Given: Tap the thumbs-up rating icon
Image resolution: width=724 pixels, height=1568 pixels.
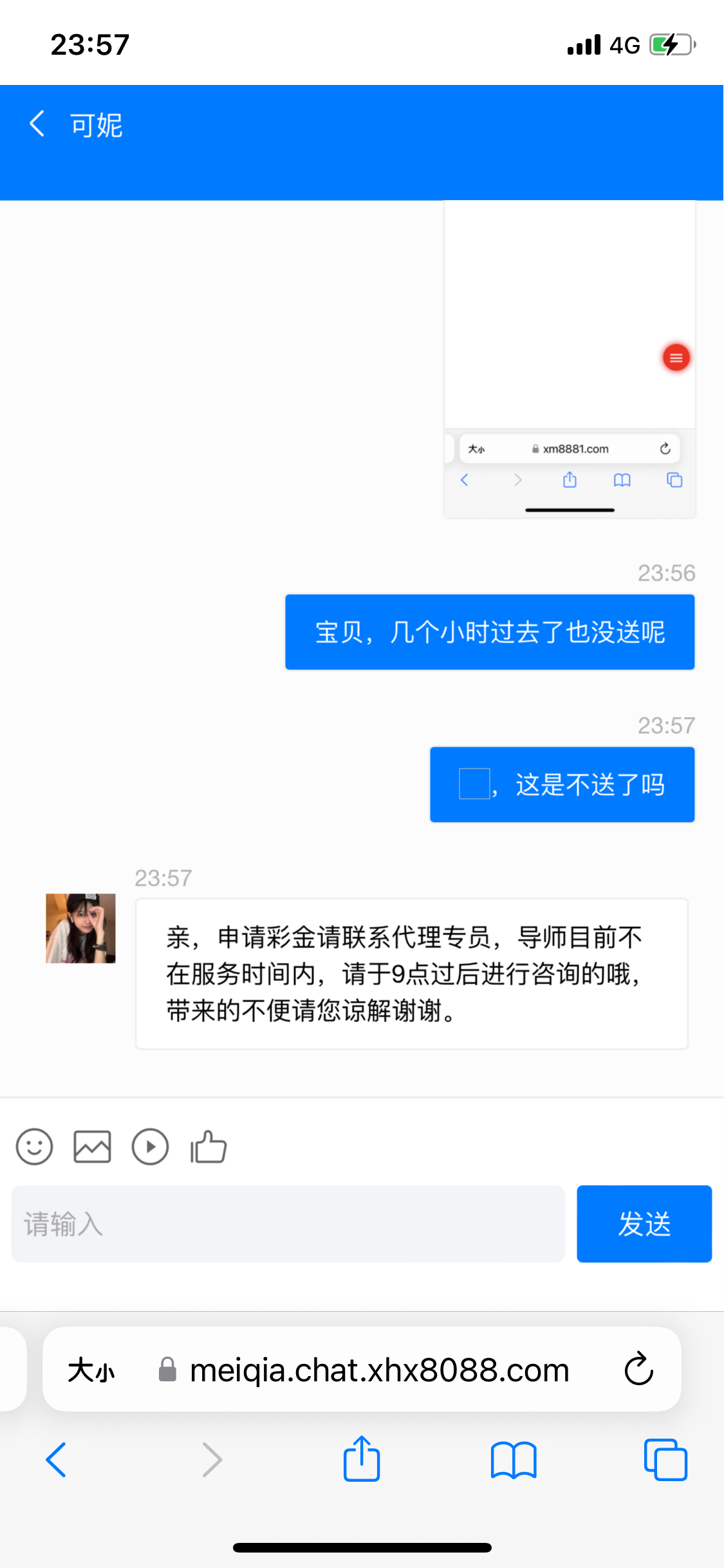Looking at the screenshot, I should point(209,1147).
